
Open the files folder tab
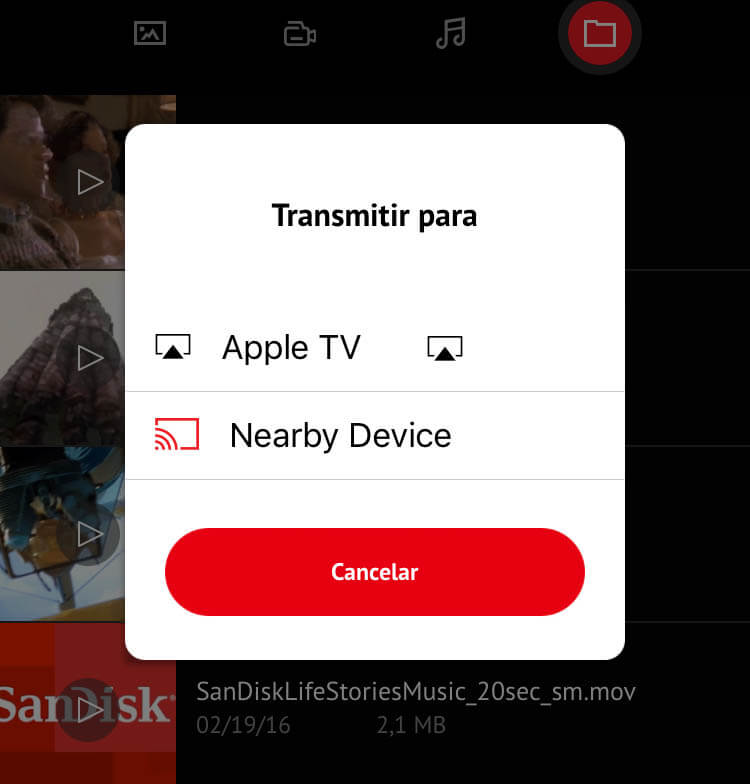point(599,34)
